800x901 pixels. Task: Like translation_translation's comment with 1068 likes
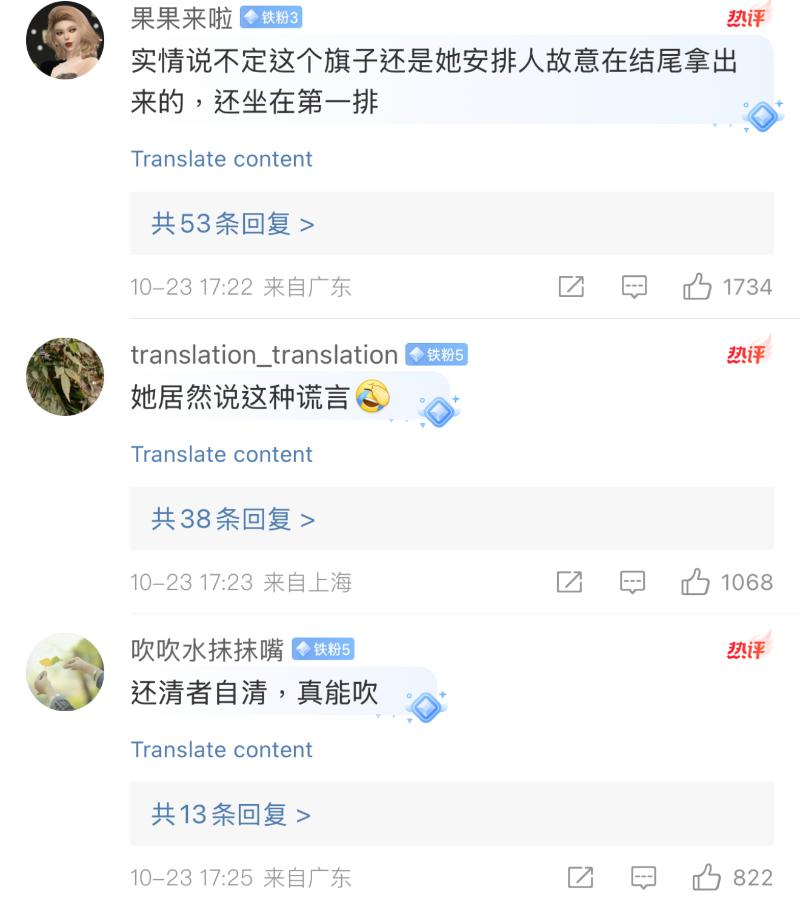click(x=695, y=582)
